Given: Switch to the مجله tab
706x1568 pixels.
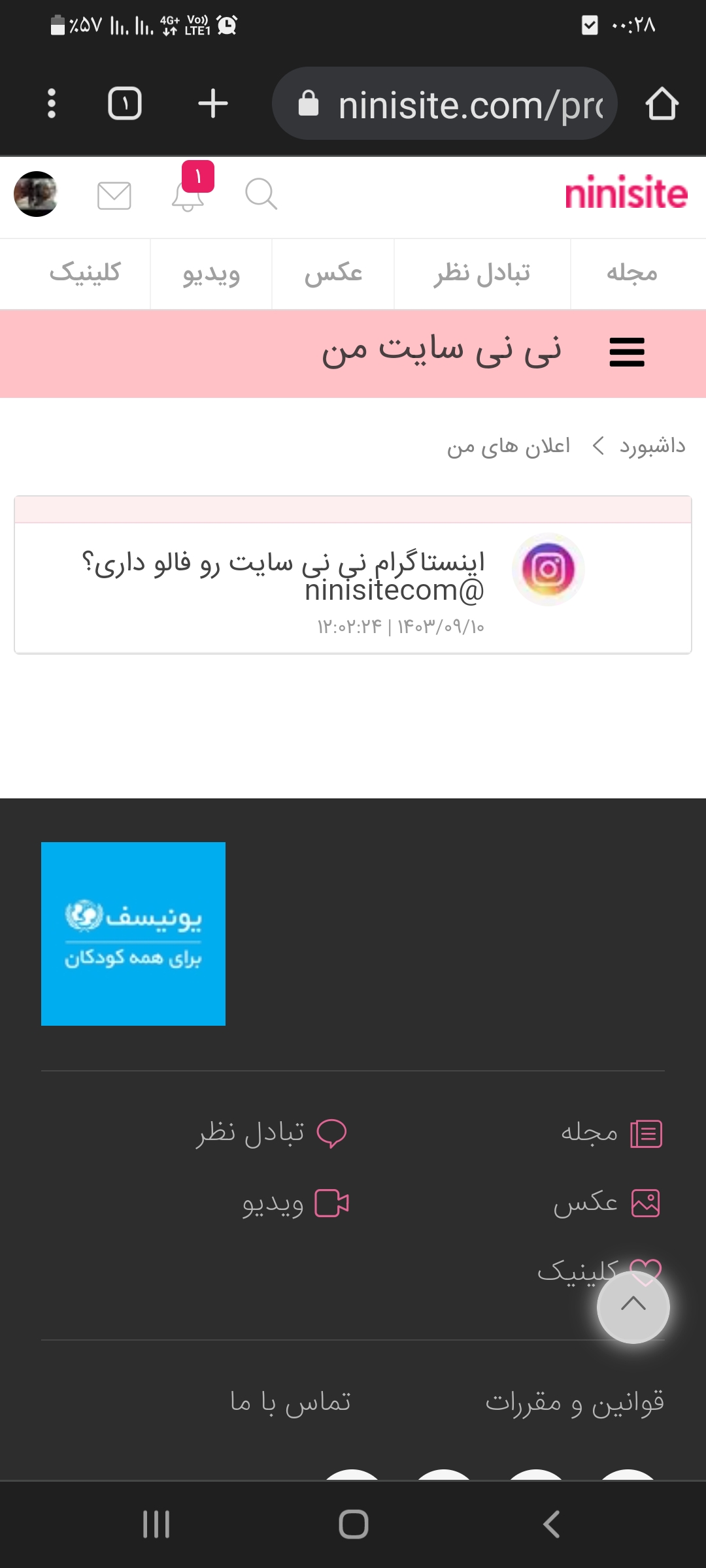Looking at the screenshot, I should tap(631, 273).
